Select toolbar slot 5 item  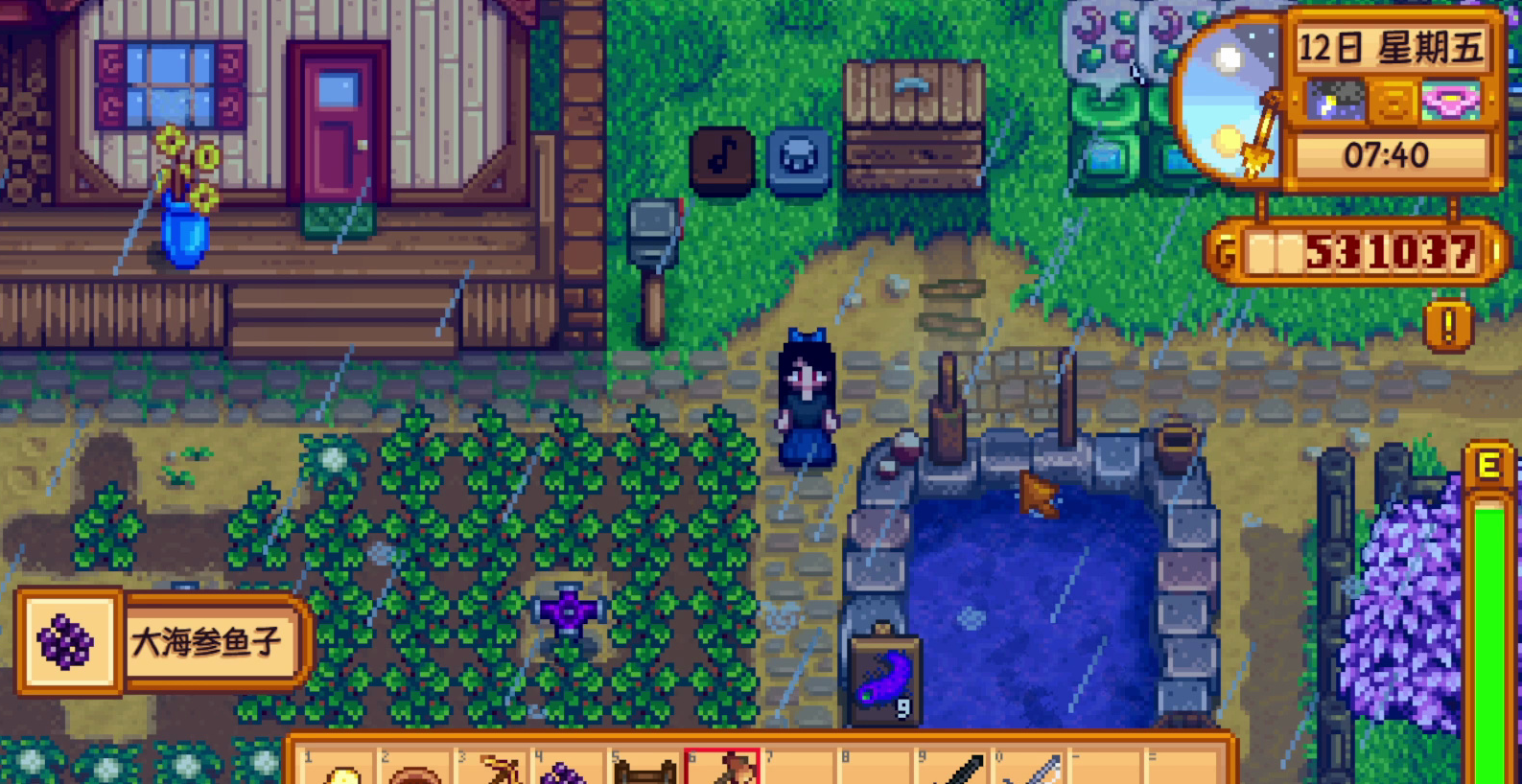[x=645, y=769]
